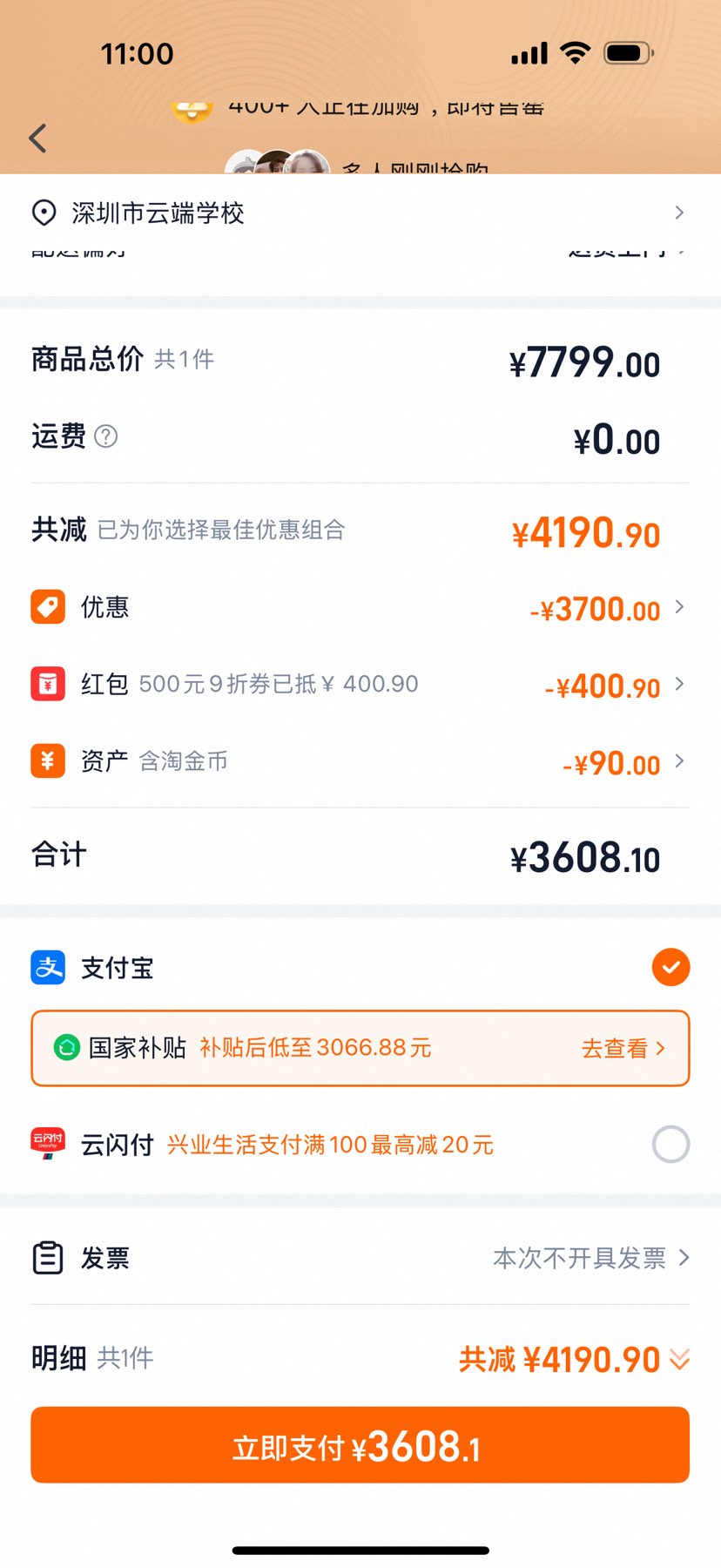Deselect the Alipay payment checkmark

tap(670, 967)
